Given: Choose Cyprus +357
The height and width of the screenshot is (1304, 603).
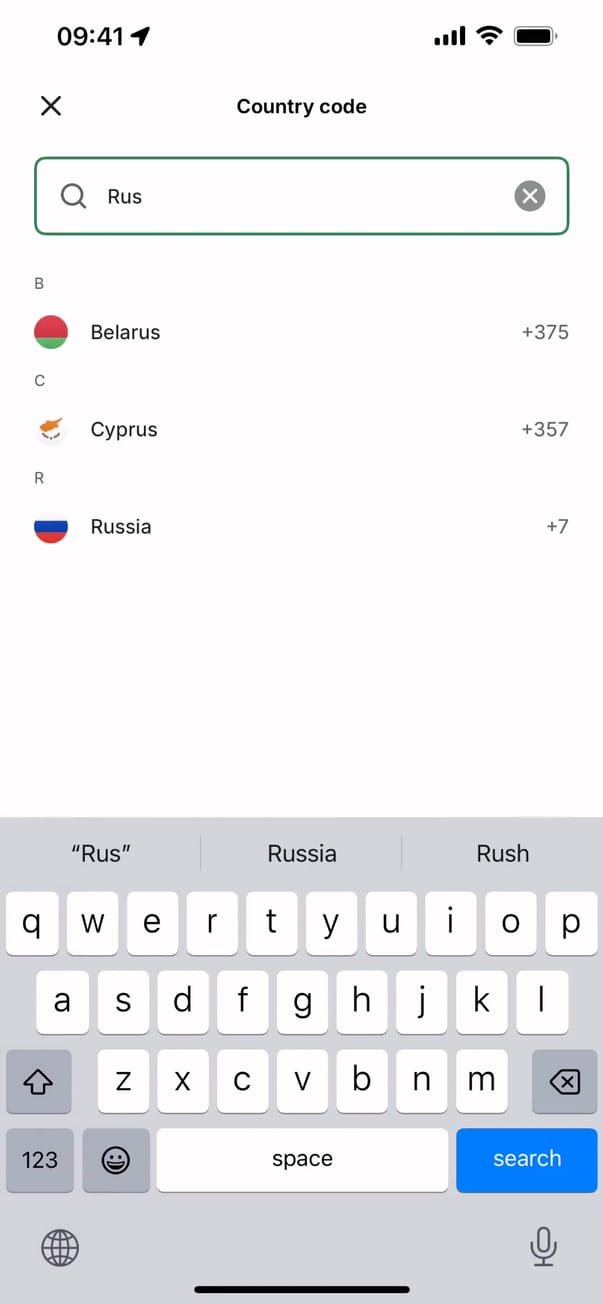Looking at the screenshot, I should tap(301, 430).
